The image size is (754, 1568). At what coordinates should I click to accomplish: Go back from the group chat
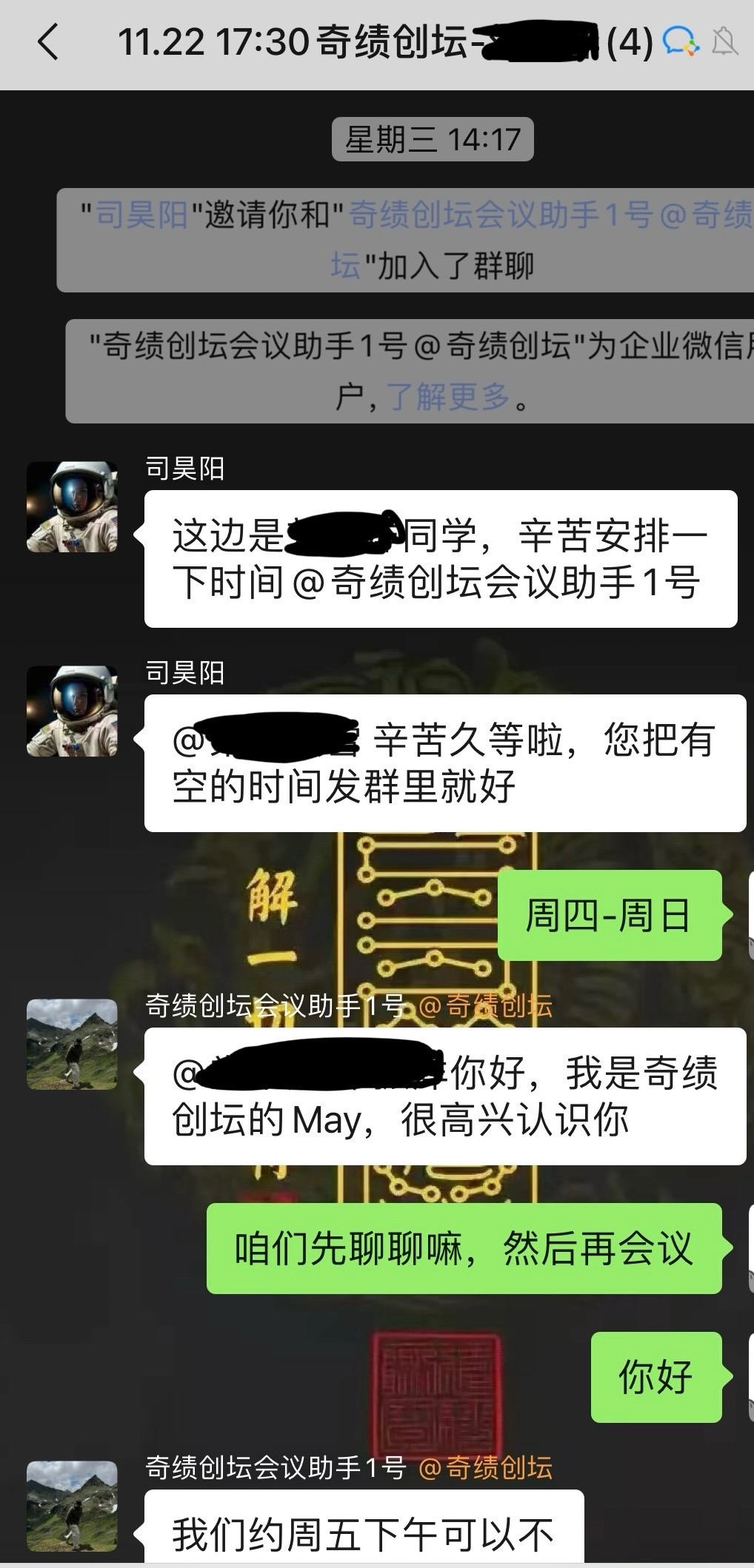(x=47, y=42)
